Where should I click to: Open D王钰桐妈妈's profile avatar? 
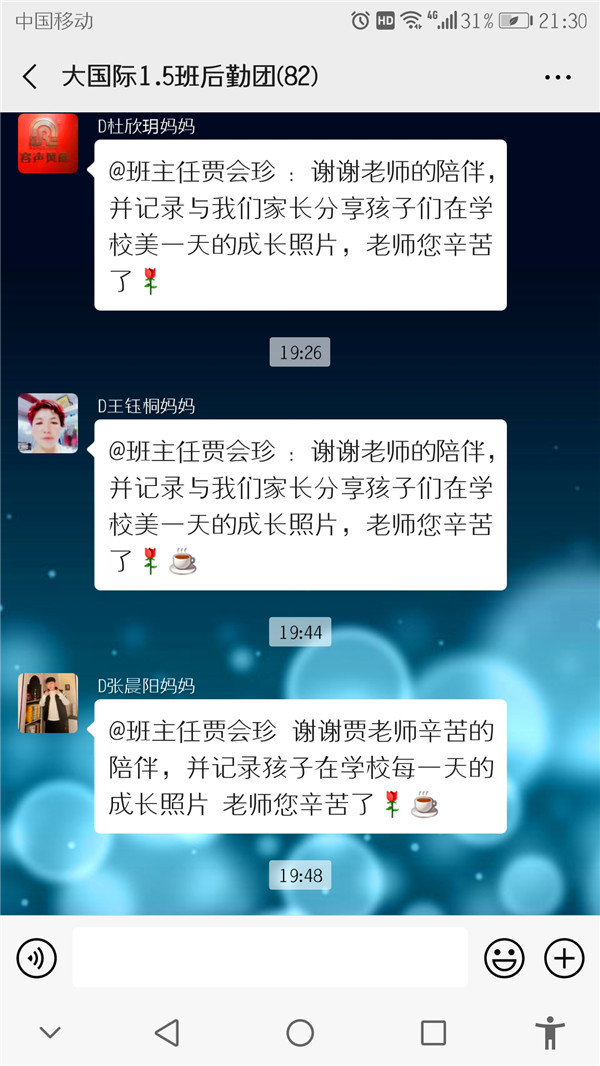(x=48, y=423)
